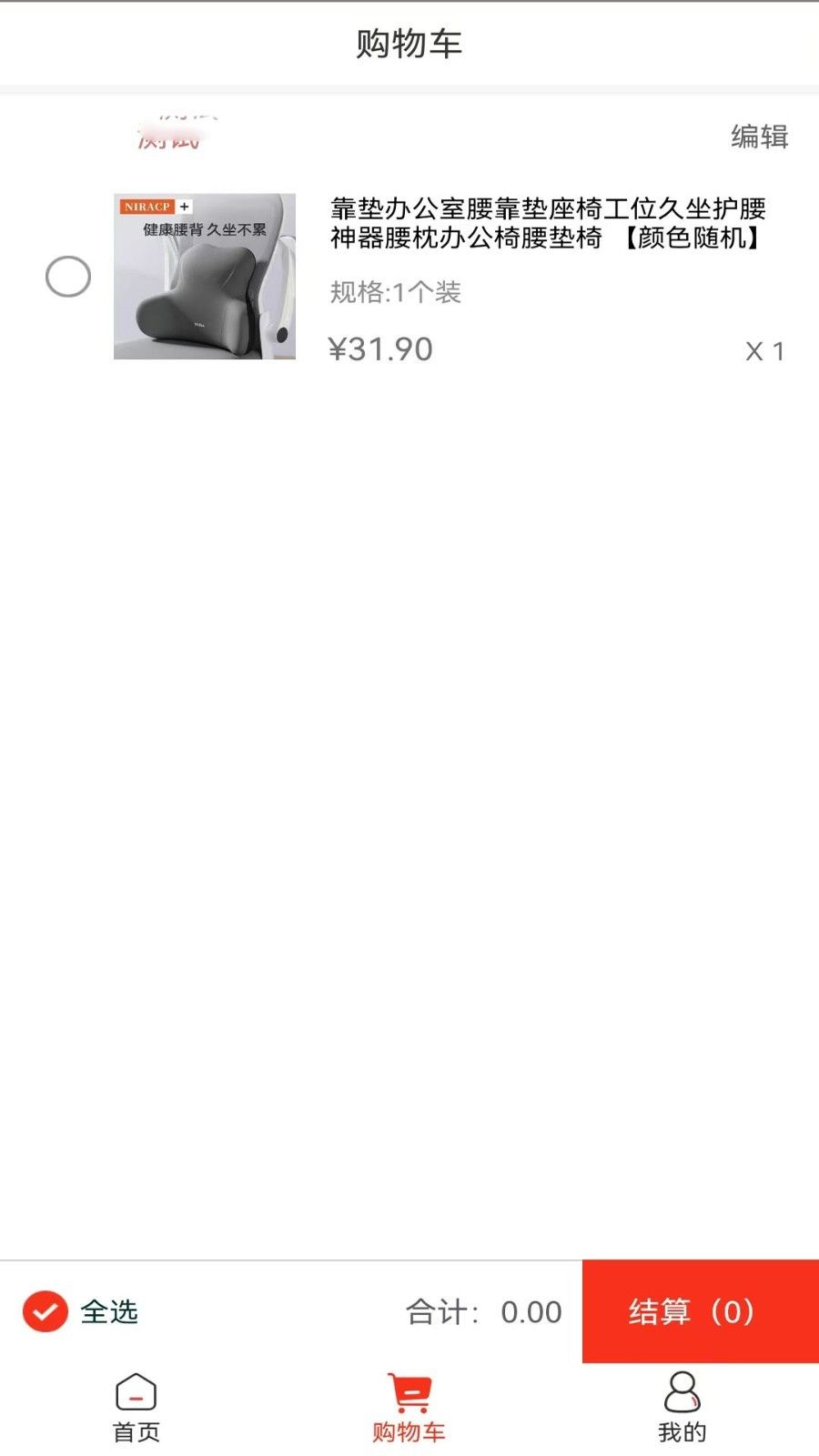The width and height of the screenshot is (819, 1456).
Task: Switch to the 购物车 cart tab
Action: pos(409,1408)
